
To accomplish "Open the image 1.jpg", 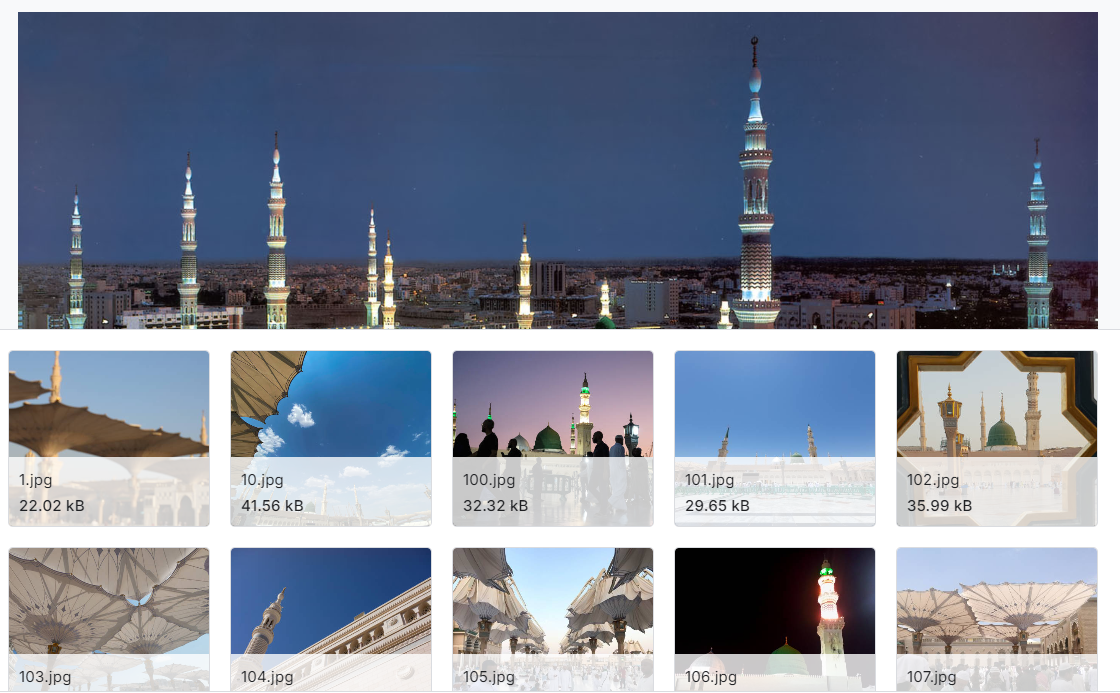I will [109, 437].
